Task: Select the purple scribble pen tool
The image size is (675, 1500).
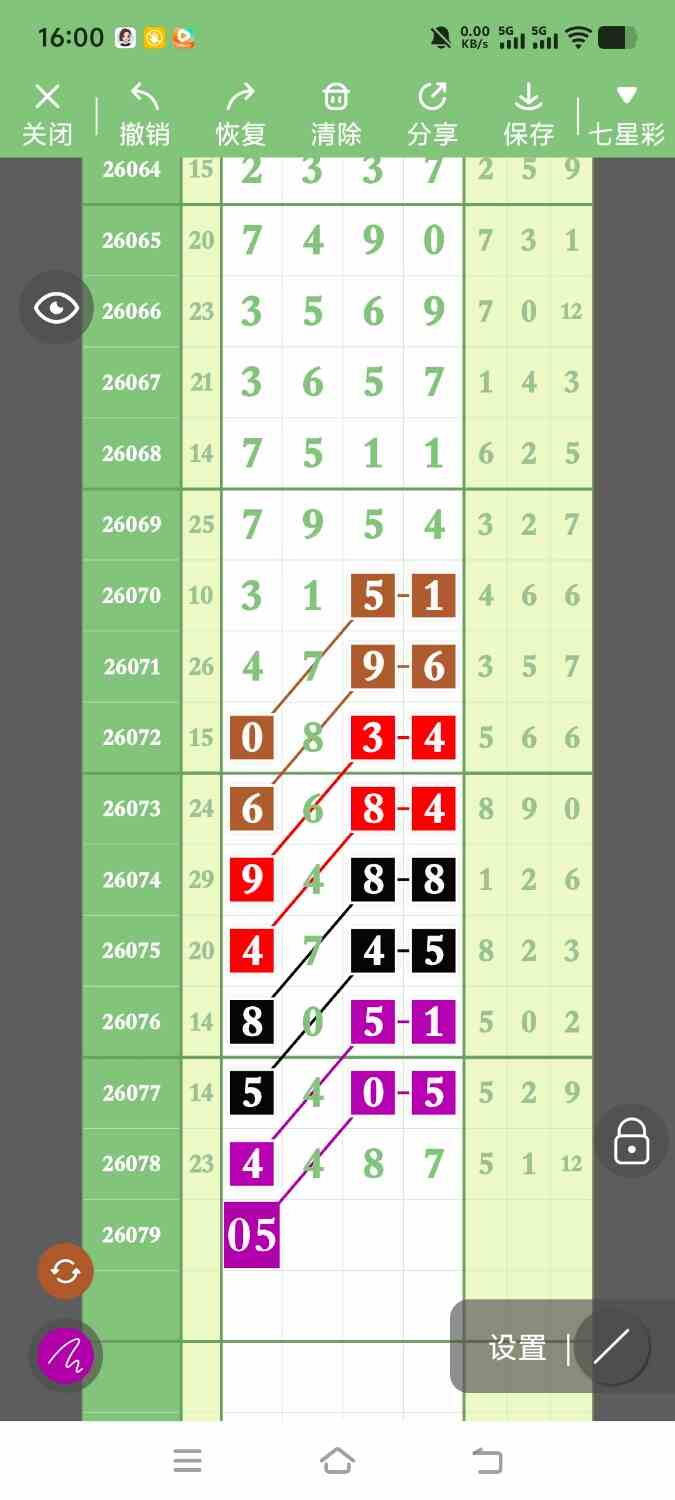Action: click(65, 1356)
